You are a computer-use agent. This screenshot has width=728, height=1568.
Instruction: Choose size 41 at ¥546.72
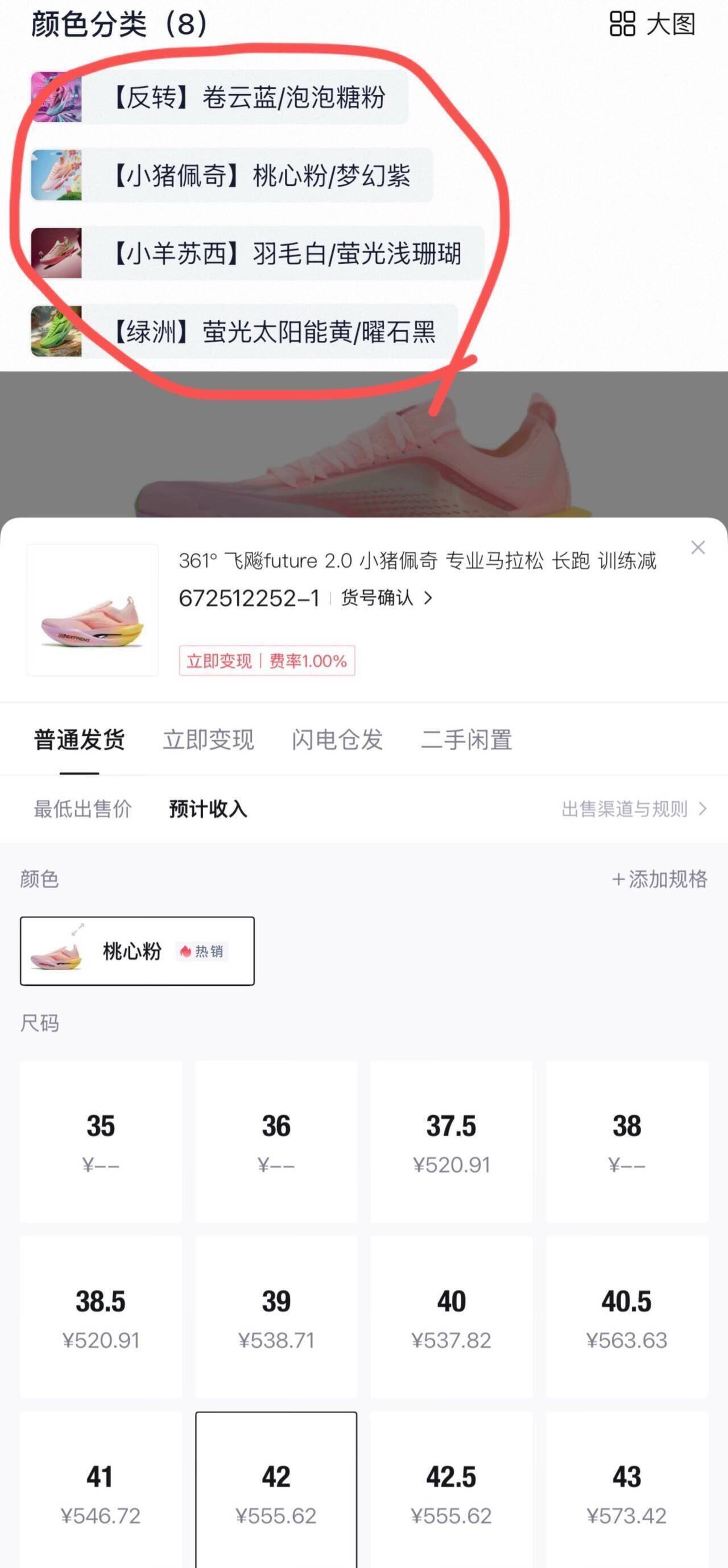pos(101,1491)
